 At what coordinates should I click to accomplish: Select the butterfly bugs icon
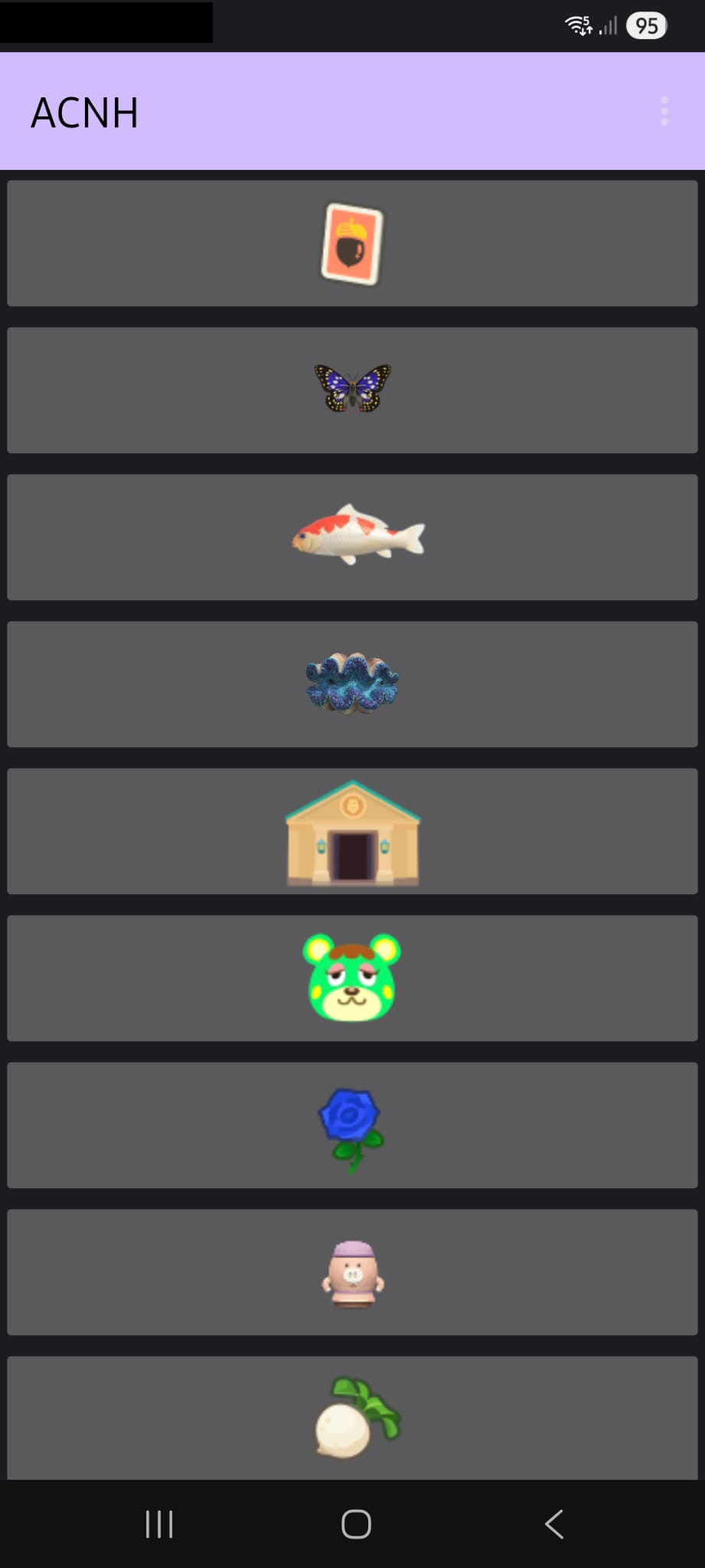click(352, 389)
